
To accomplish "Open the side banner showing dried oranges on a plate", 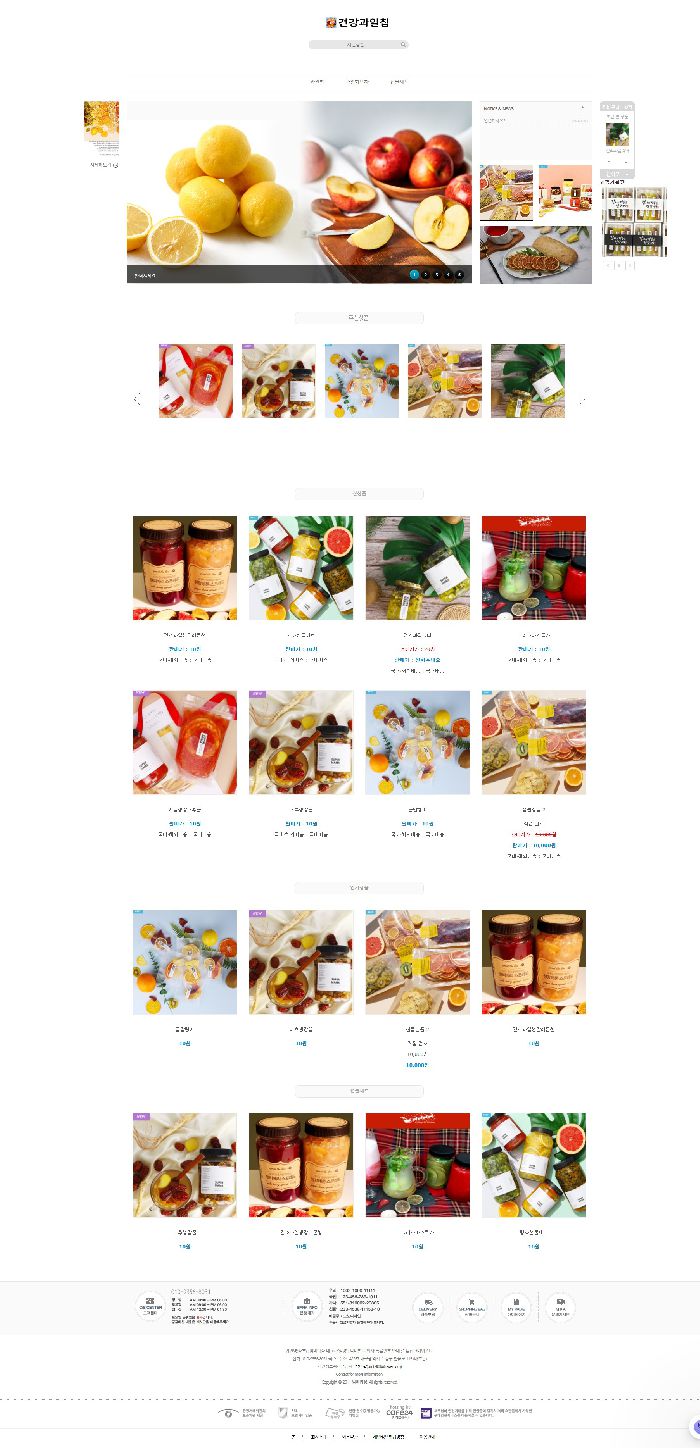I will [x=535, y=254].
